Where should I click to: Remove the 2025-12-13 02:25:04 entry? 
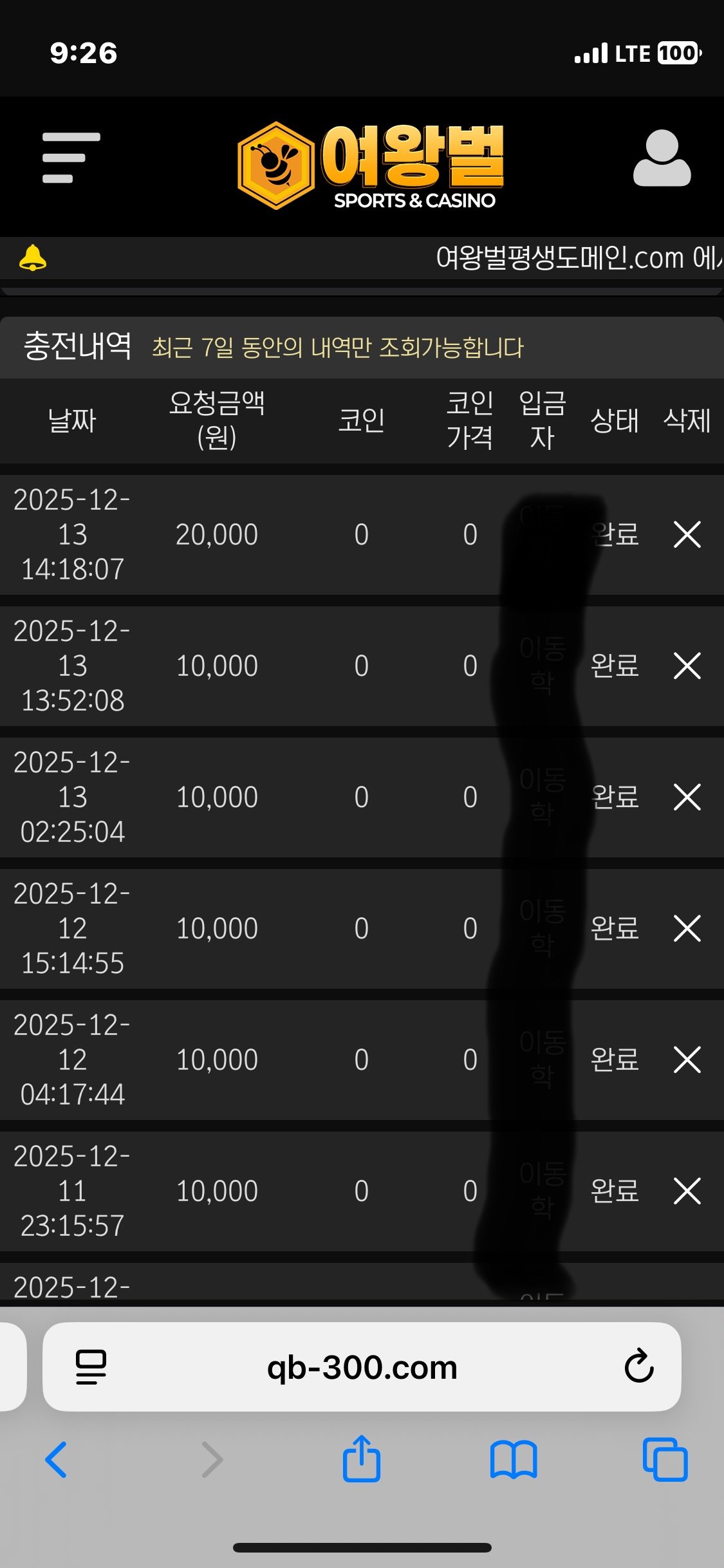click(687, 798)
